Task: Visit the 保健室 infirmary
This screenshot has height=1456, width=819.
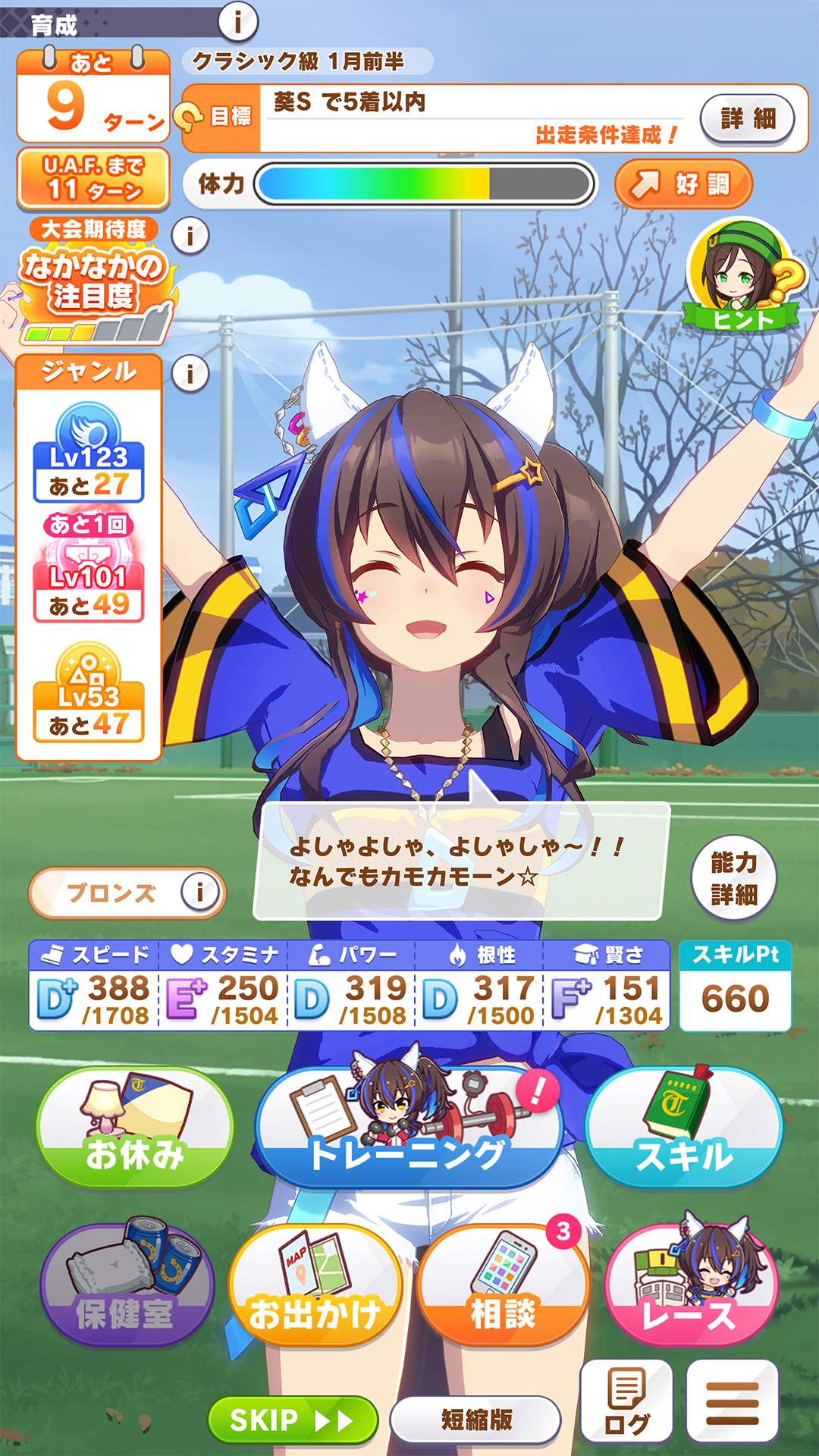Action: point(126,1287)
